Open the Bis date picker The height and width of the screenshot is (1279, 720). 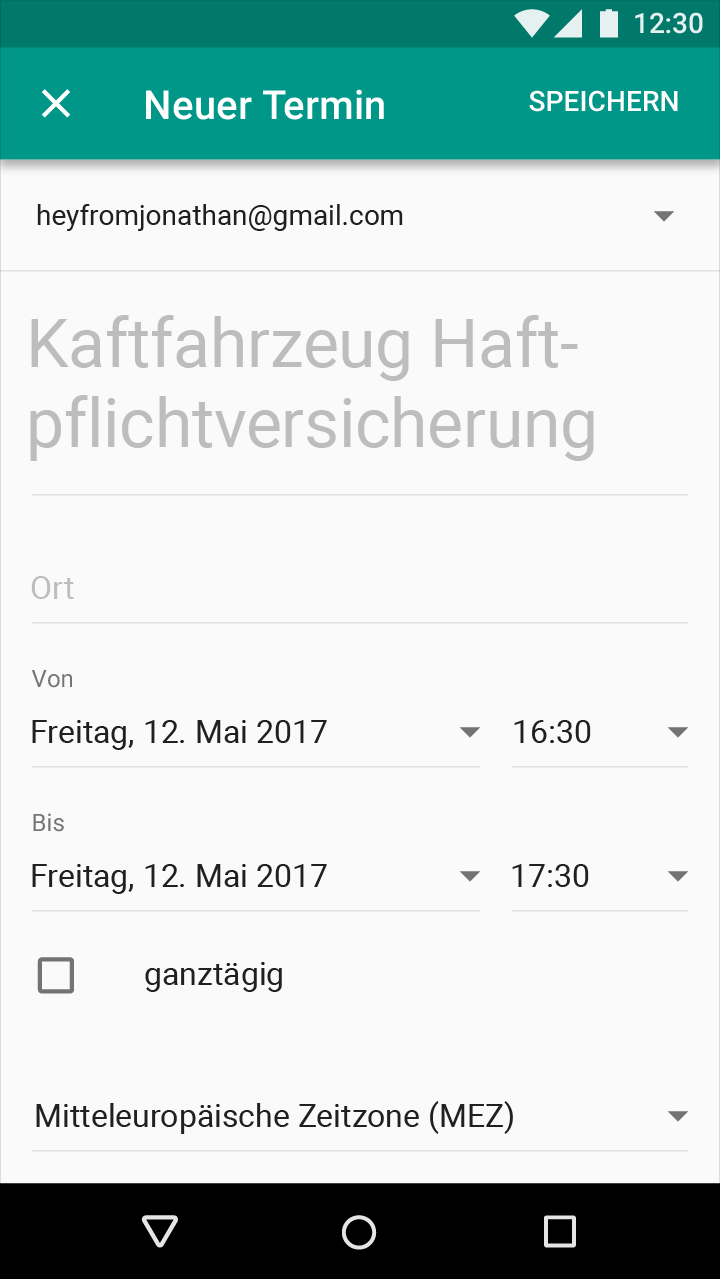click(256, 876)
